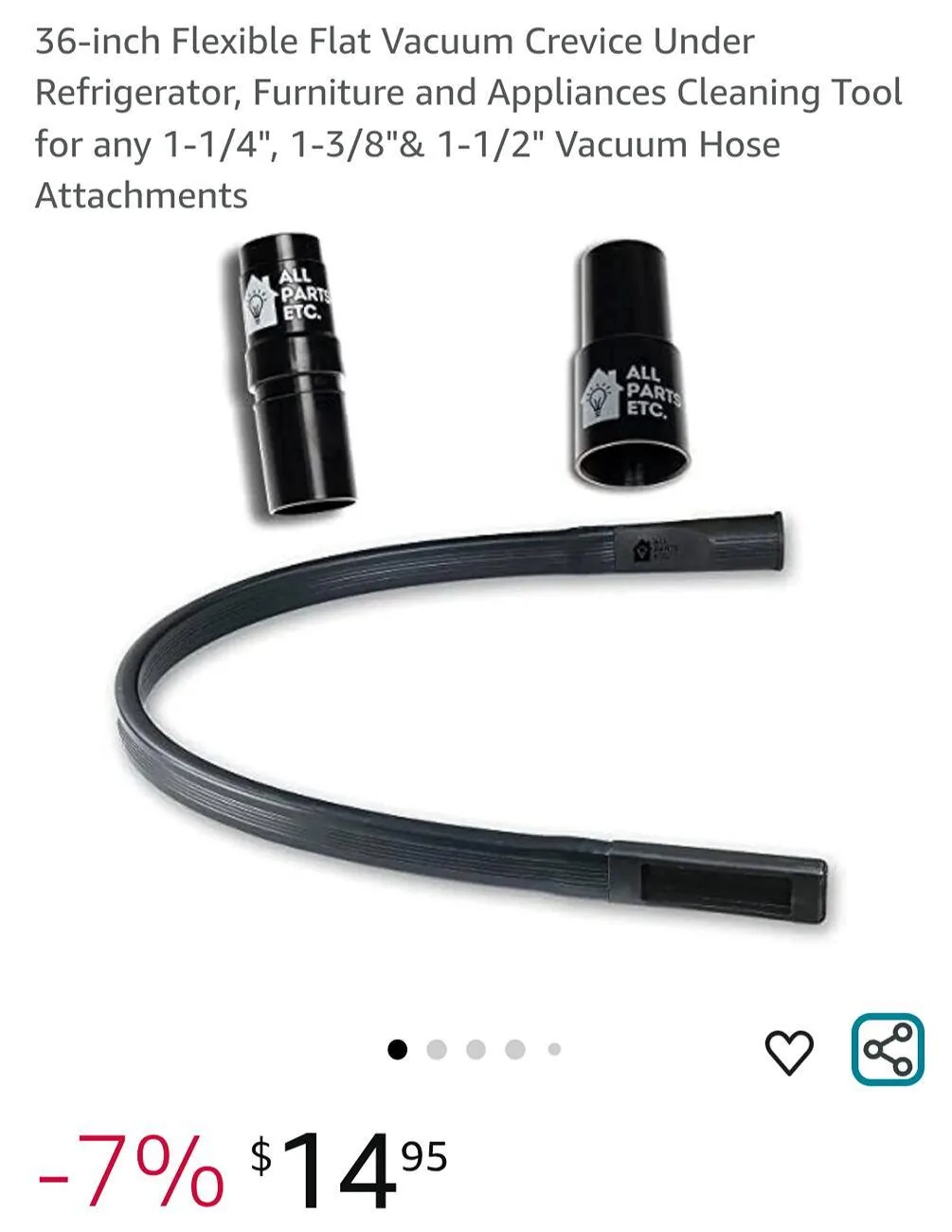Jump to the second product image dot
Viewport: 952px width, 1232px height.
tap(437, 1049)
